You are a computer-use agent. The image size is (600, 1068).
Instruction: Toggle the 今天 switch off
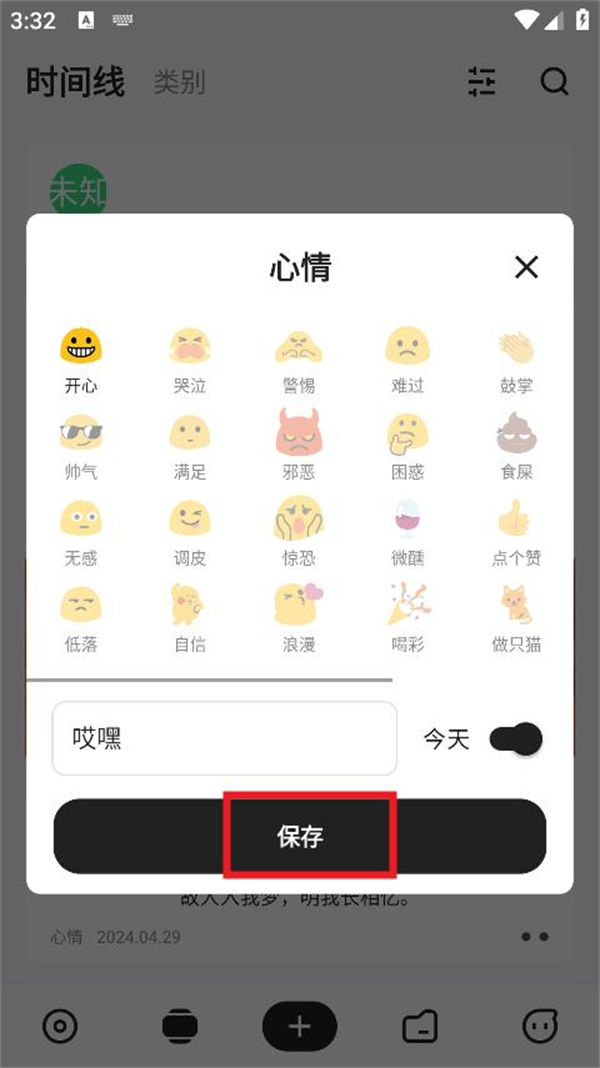click(x=515, y=739)
